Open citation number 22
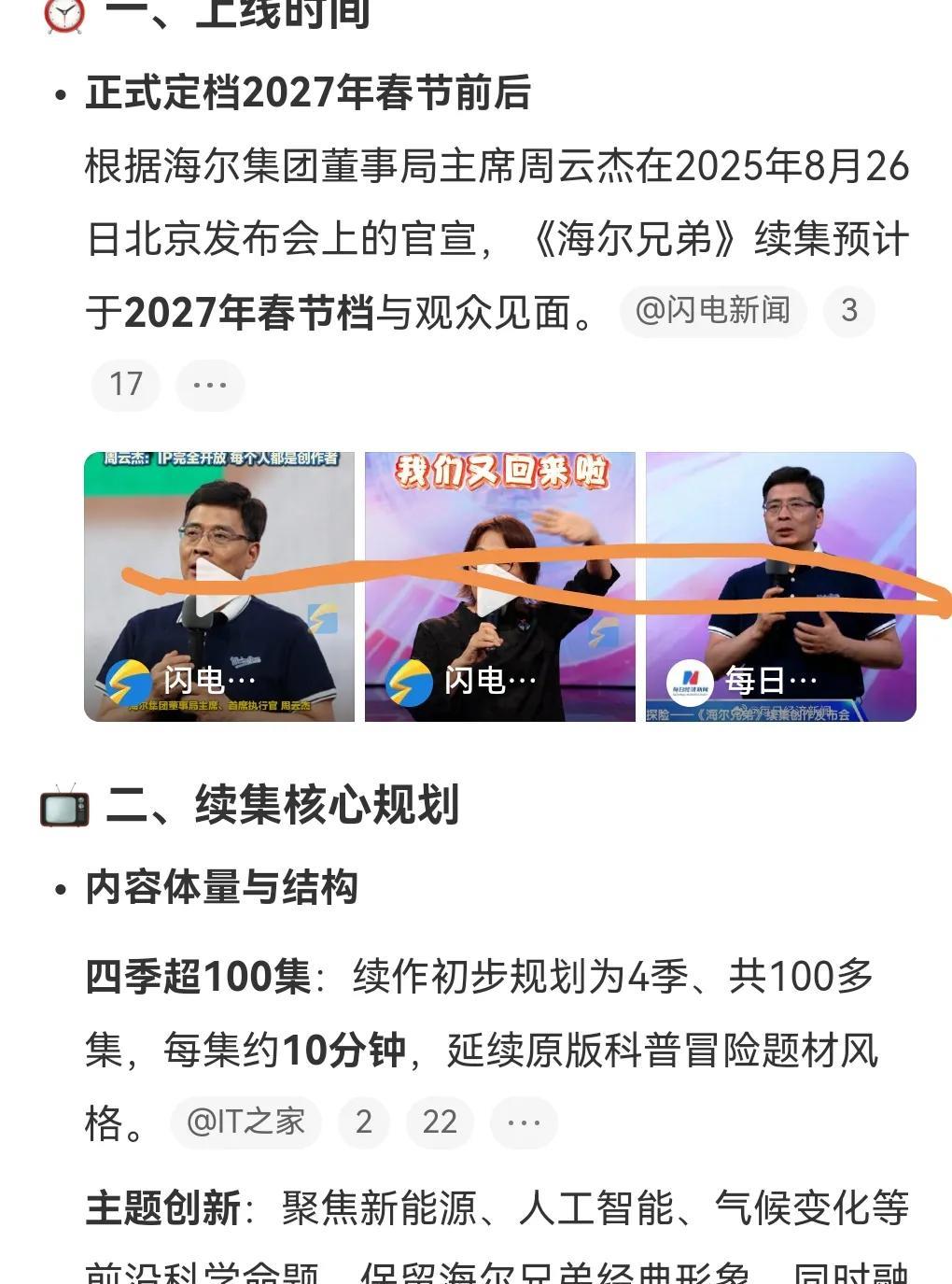 [x=440, y=1122]
